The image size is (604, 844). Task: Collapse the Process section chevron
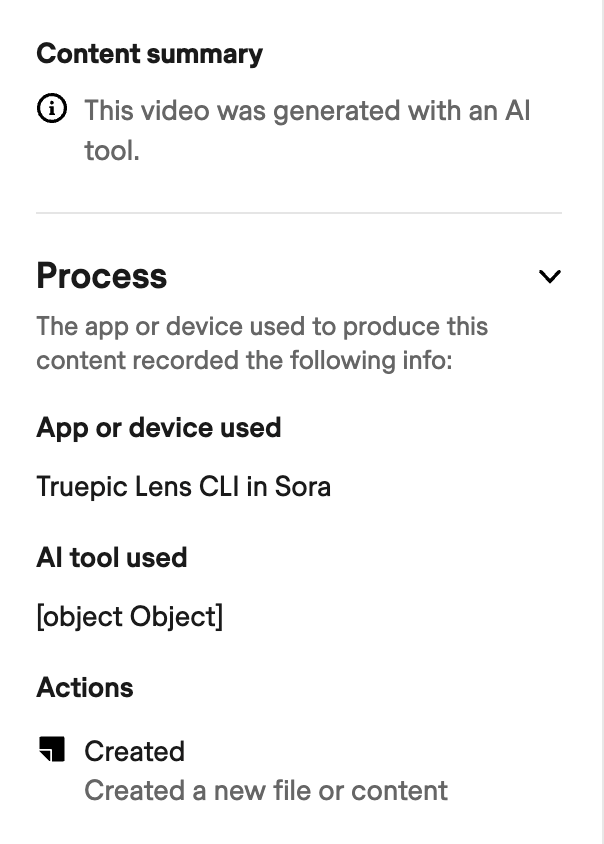coord(549,277)
